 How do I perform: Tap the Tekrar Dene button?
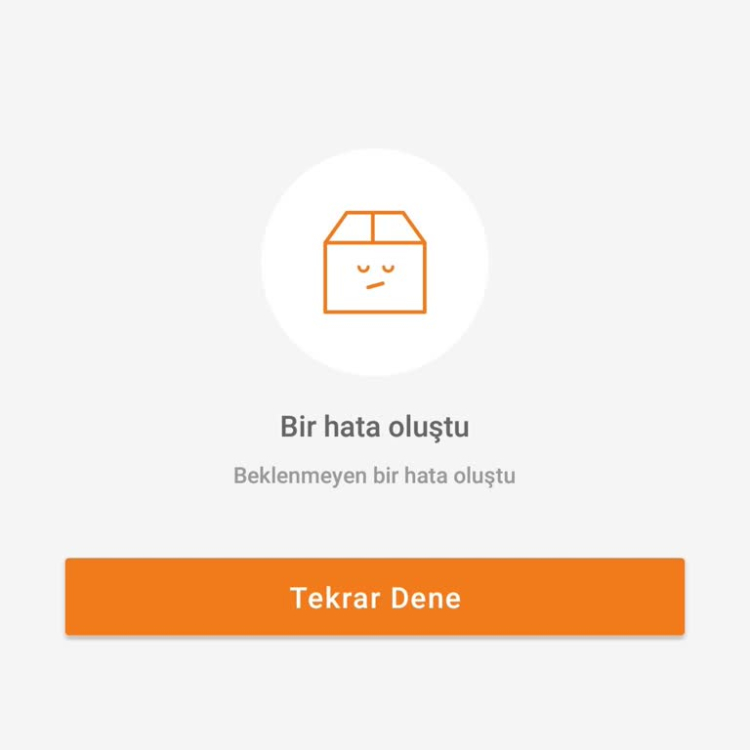pyautogui.click(x=375, y=597)
